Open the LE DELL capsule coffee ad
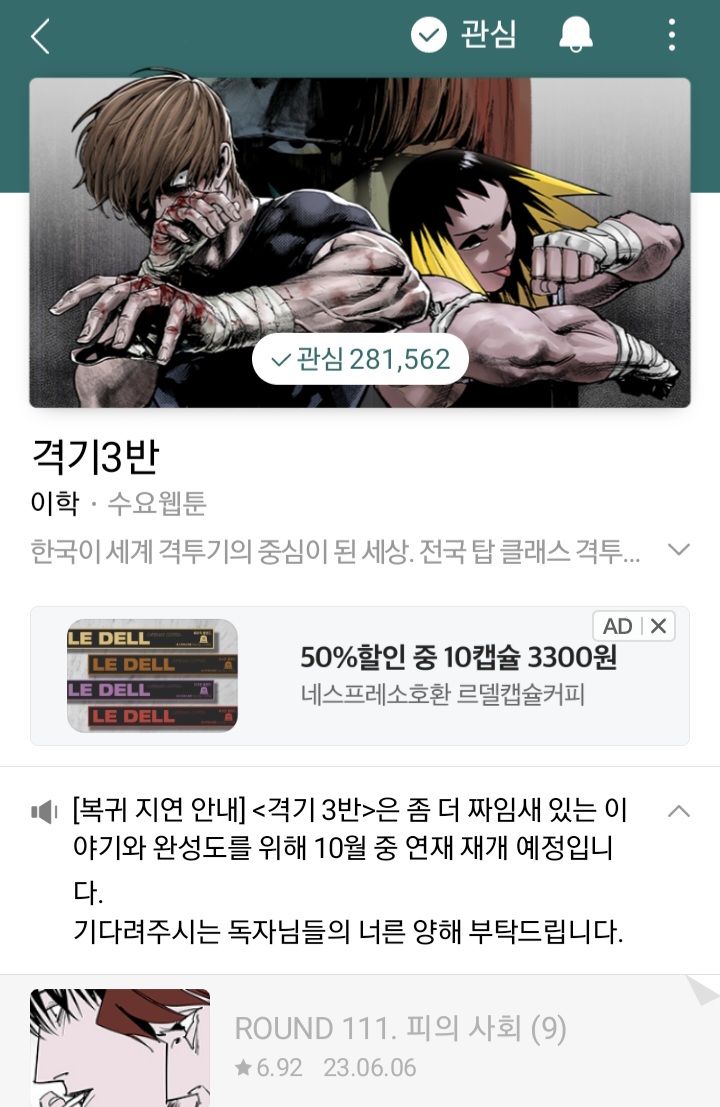Viewport: 720px width, 1107px height. pos(359,676)
